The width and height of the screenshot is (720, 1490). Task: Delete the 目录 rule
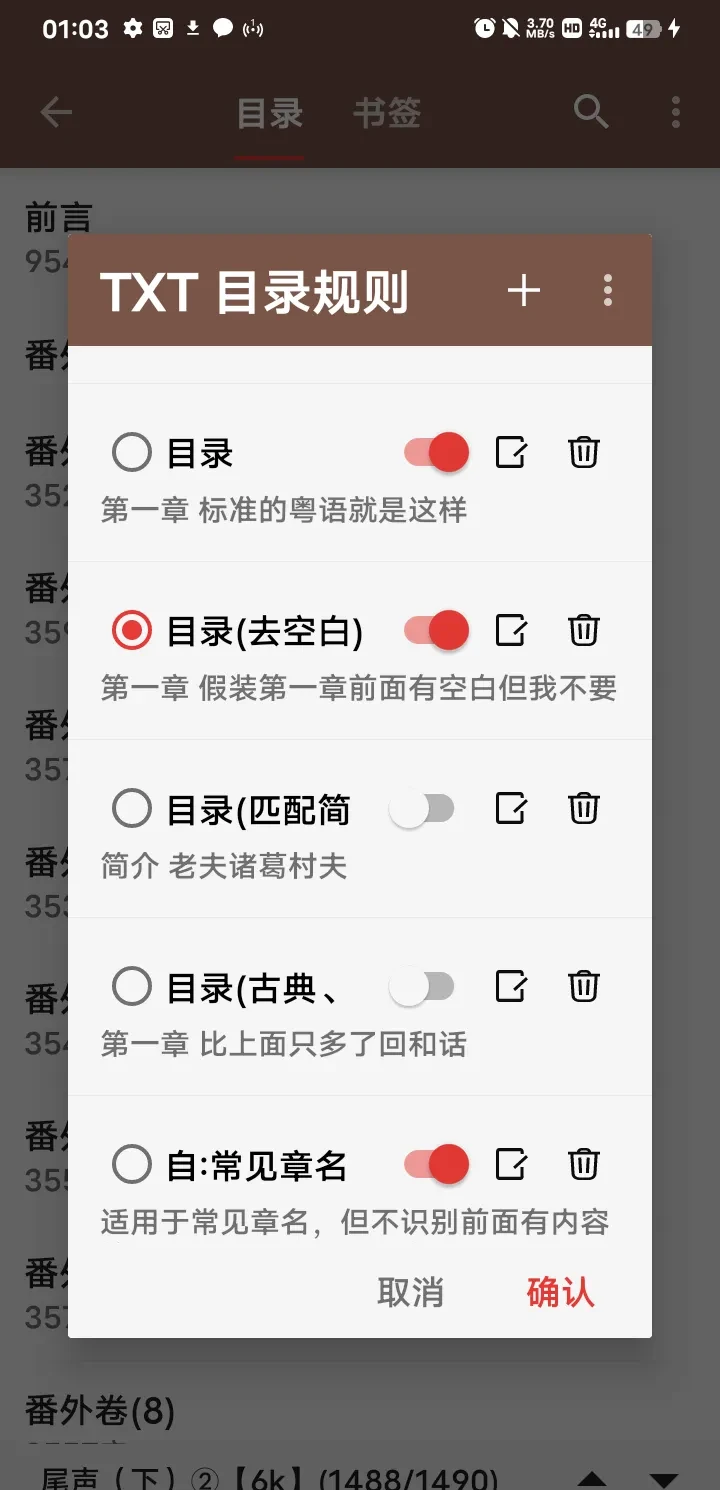[584, 452]
